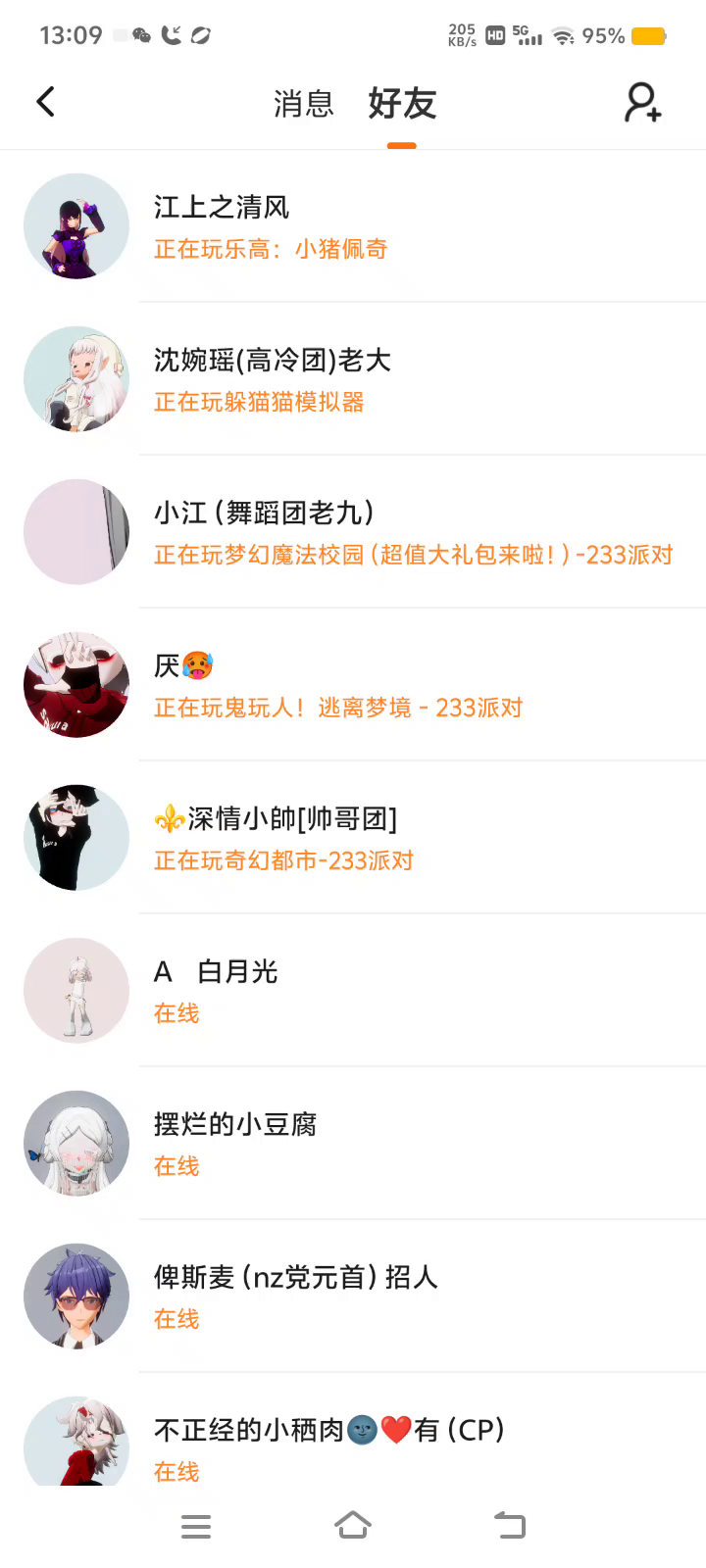706x1568 pixels.
Task: Switch to the 消息 tab
Action: pos(303,104)
